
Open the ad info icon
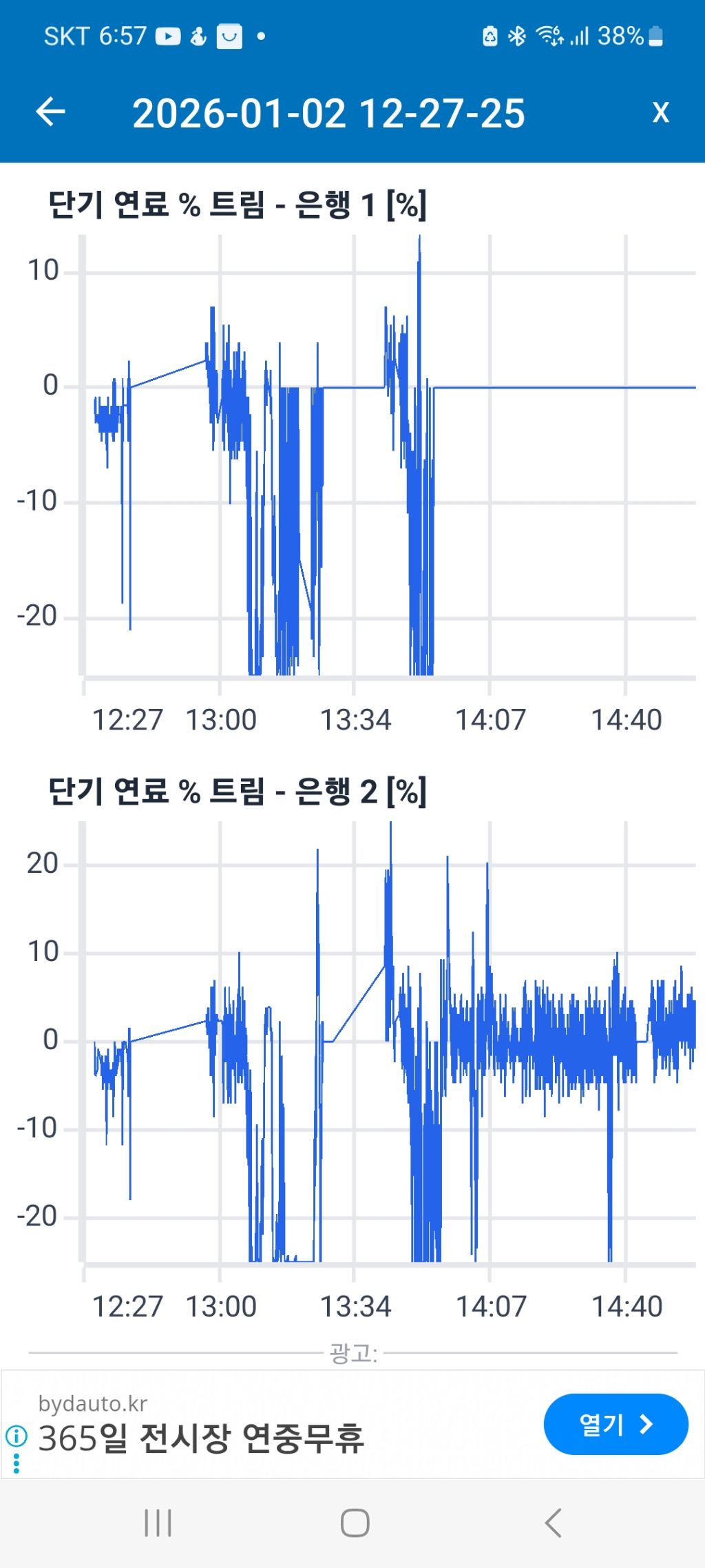tap(16, 1436)
